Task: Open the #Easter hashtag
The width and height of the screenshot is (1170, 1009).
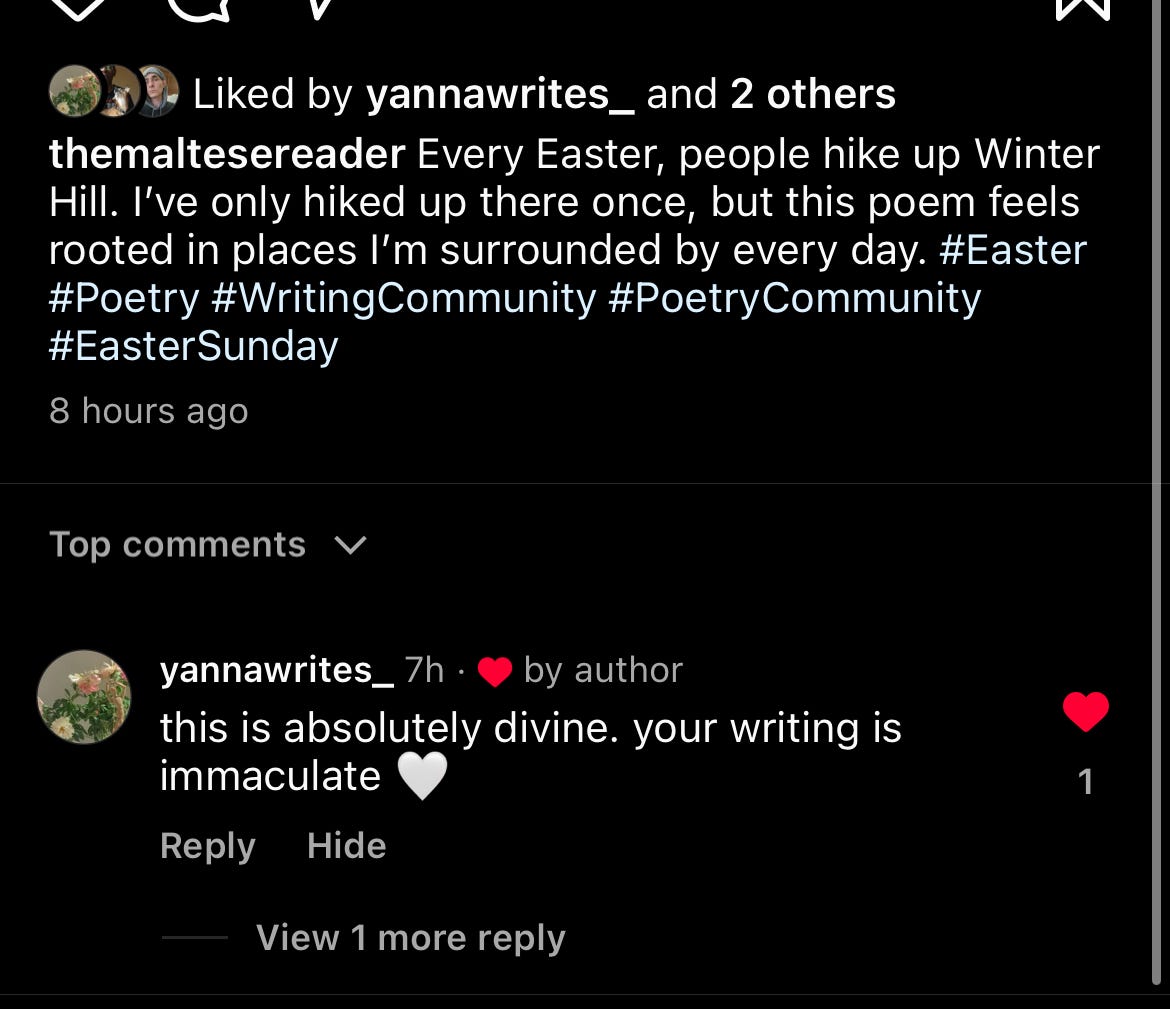Action: point(1012,250)
